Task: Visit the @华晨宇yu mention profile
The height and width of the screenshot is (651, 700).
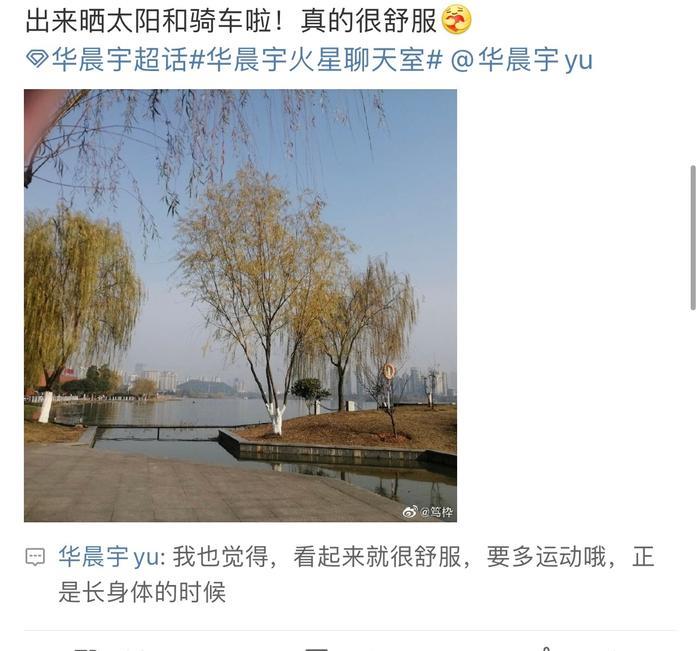Action: click(x=522, y=60)
